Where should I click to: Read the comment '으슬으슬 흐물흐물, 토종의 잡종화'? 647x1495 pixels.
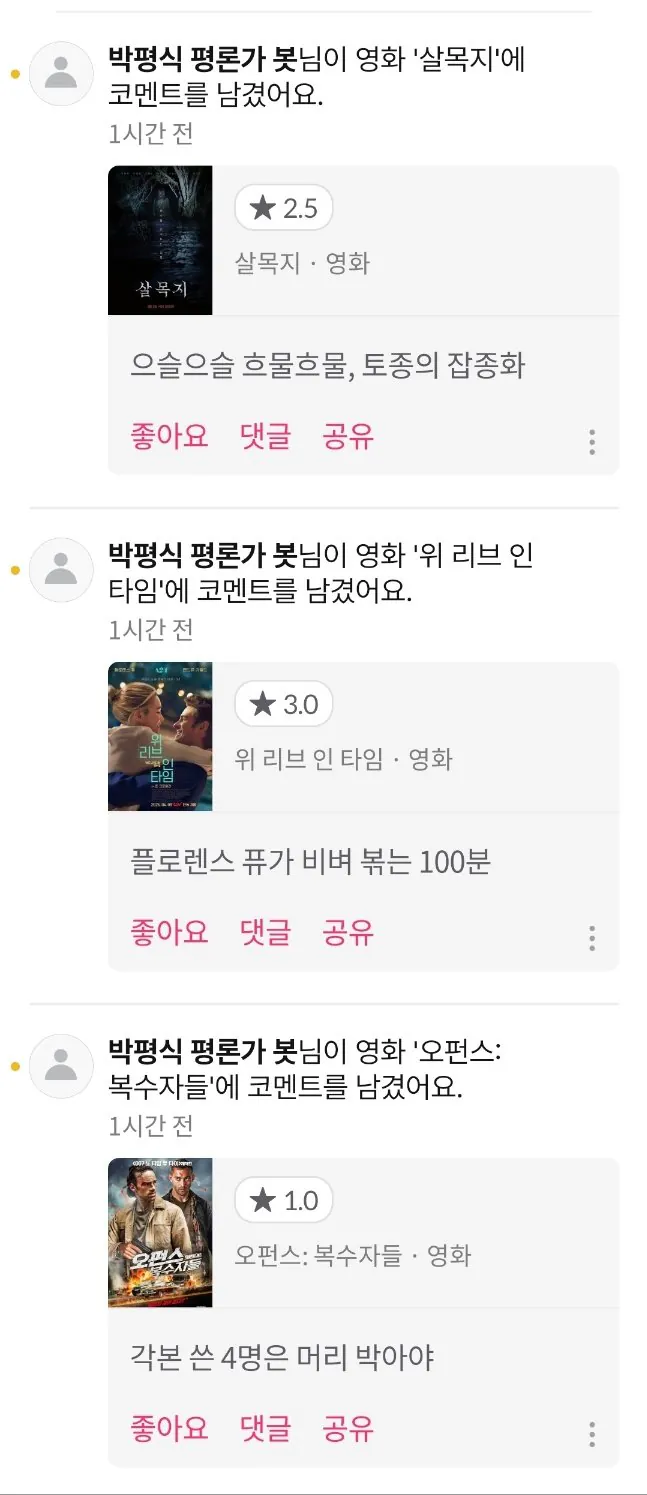click(327, 365)
